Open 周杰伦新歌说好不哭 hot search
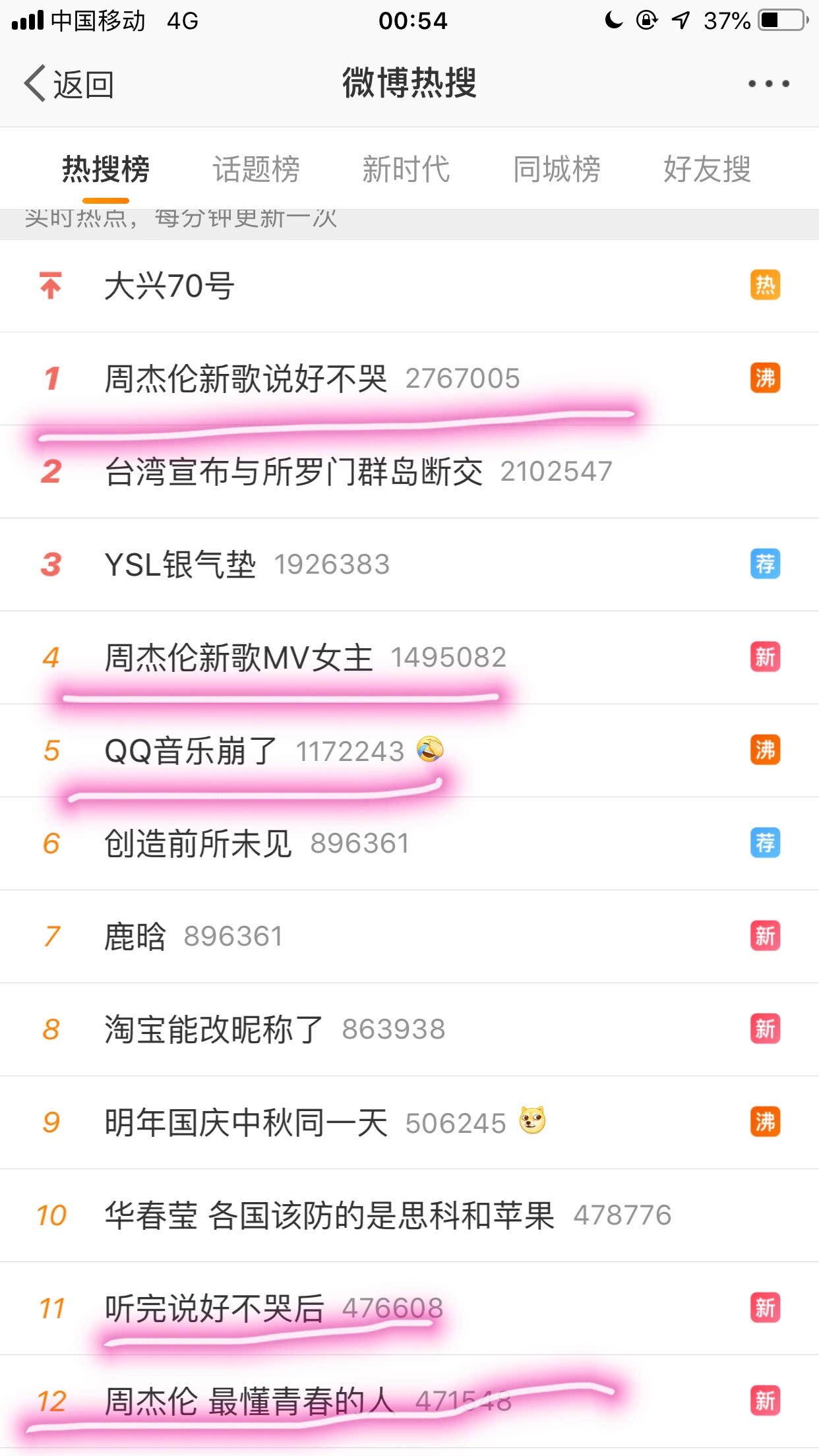Image resolution: width=819 pixels, height=1456 pixels. pos(409,379)
